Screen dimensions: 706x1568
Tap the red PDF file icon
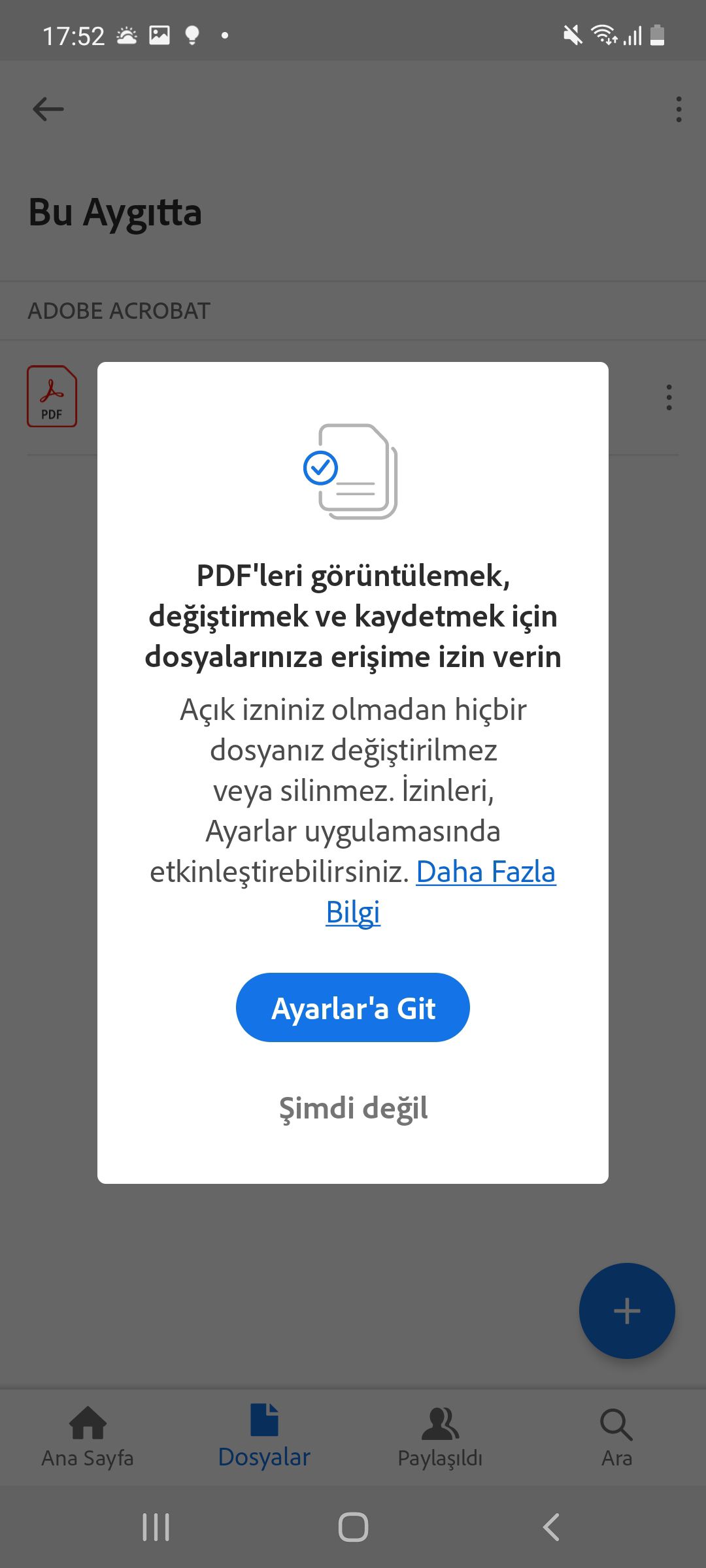52,397
